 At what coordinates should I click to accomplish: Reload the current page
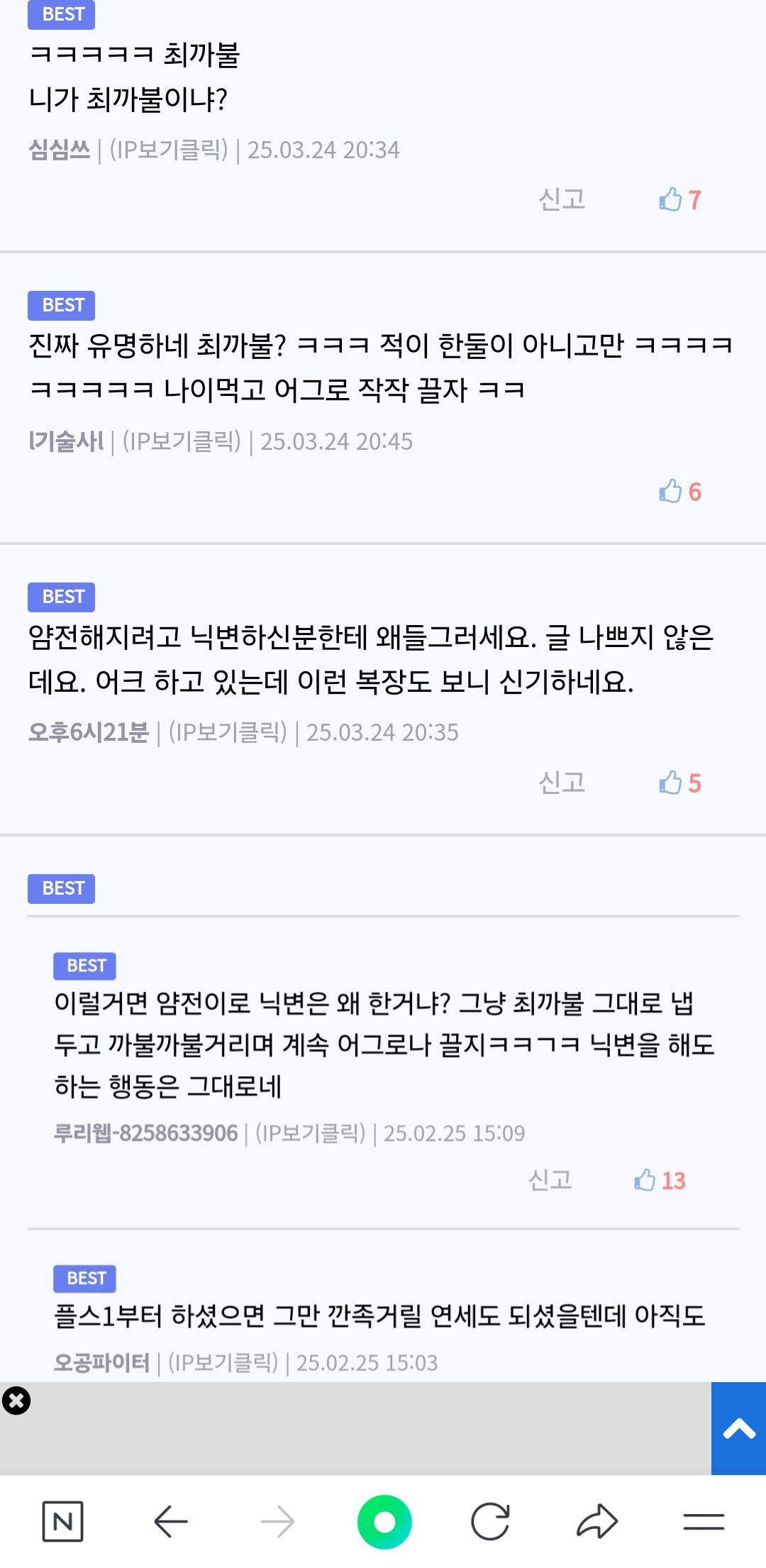tap(490, 1522)
